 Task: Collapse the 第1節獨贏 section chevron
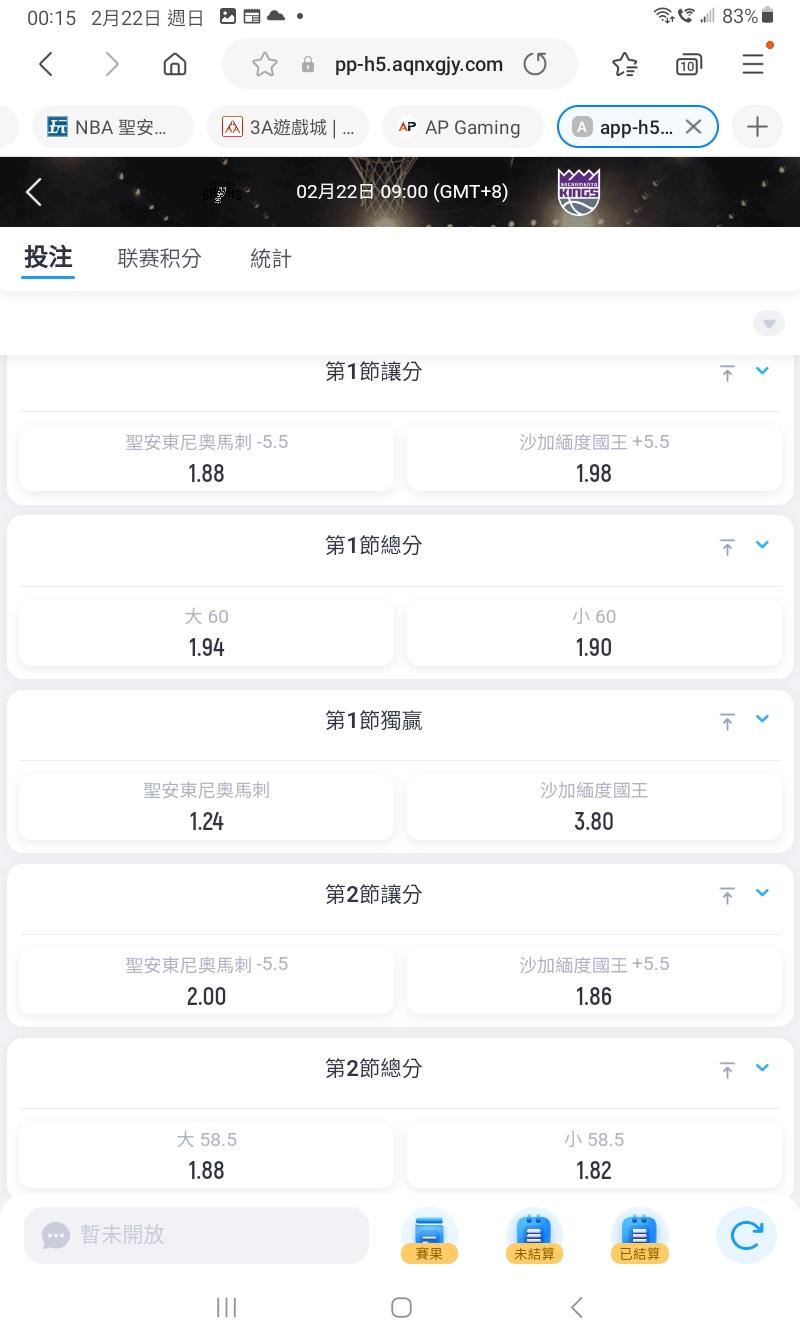tap(762, 719)
